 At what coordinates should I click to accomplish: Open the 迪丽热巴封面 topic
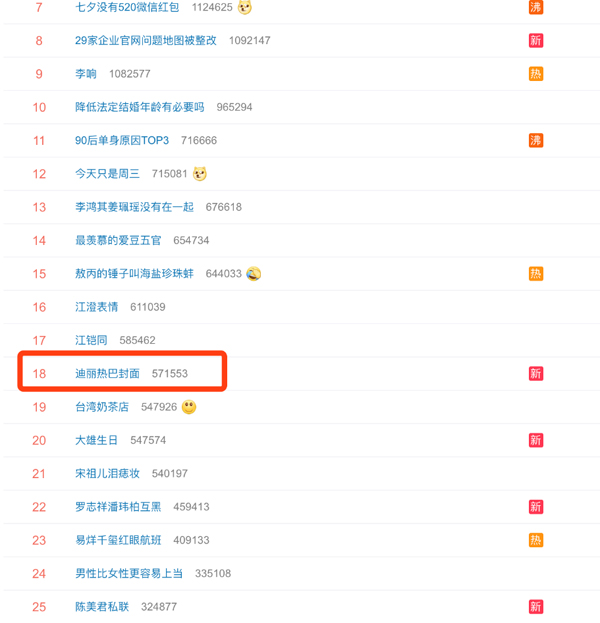(107, 374)
